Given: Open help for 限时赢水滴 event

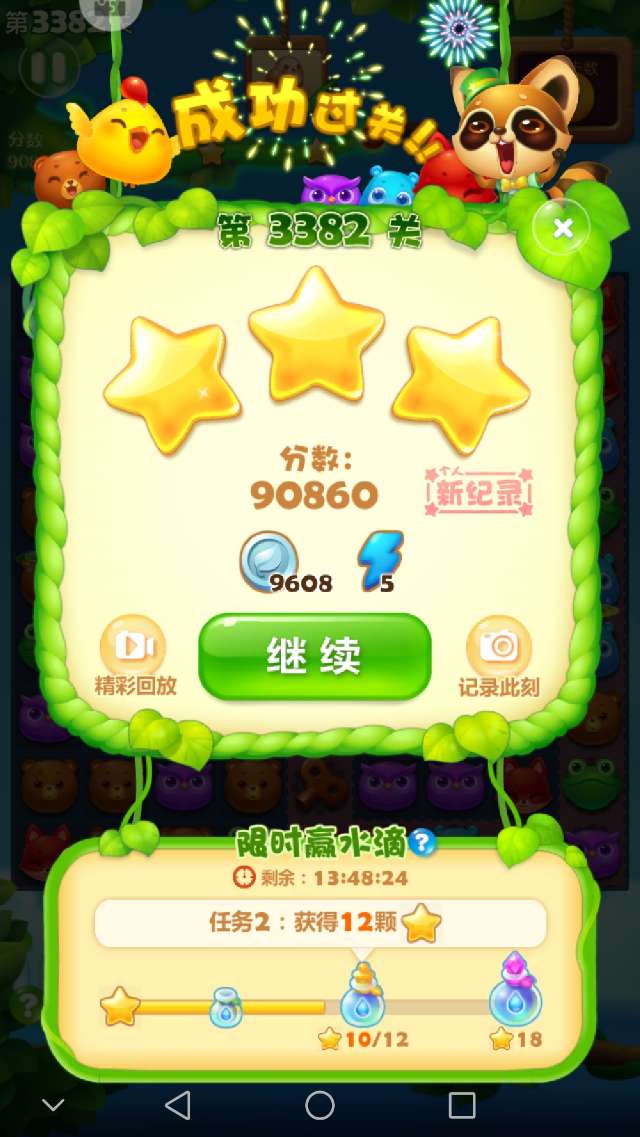Looking at the screenshot, I should coord(423,843).
